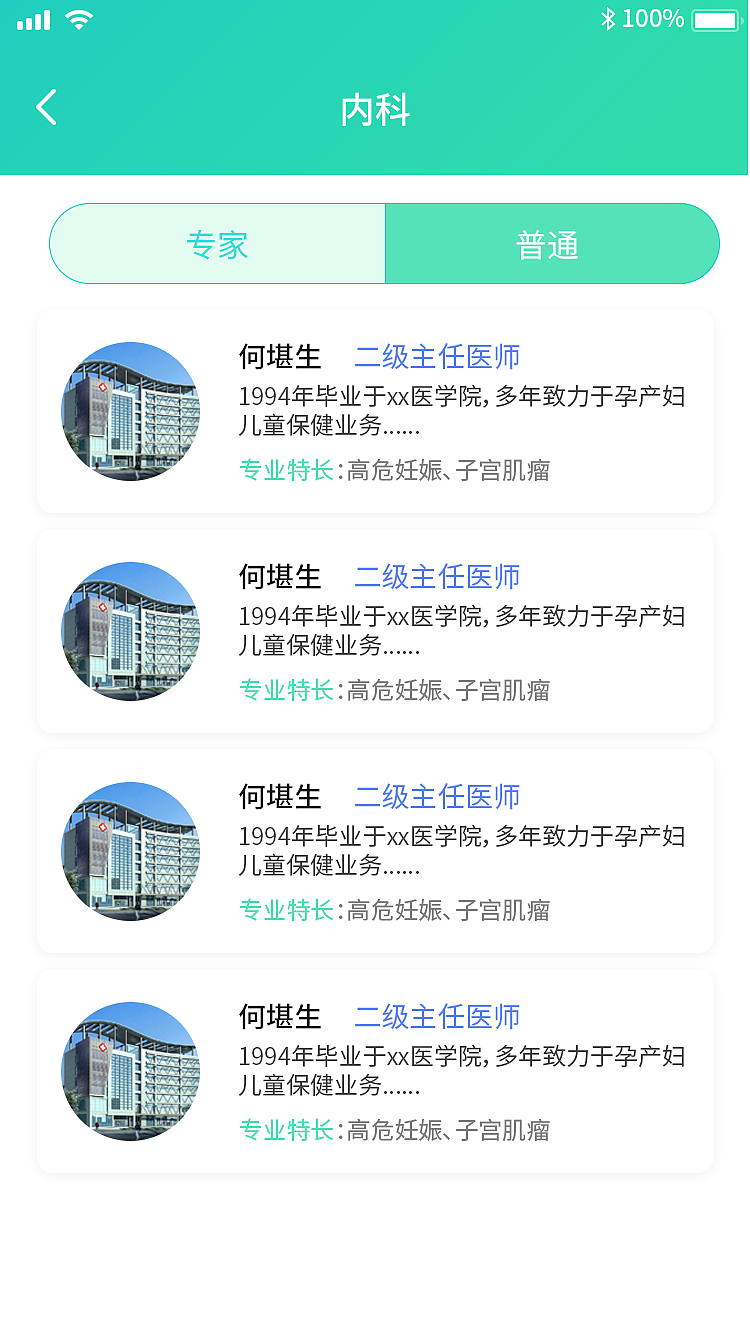Tap the hospital avatar on the second card

pyautogui.click(x=130, y=631)
